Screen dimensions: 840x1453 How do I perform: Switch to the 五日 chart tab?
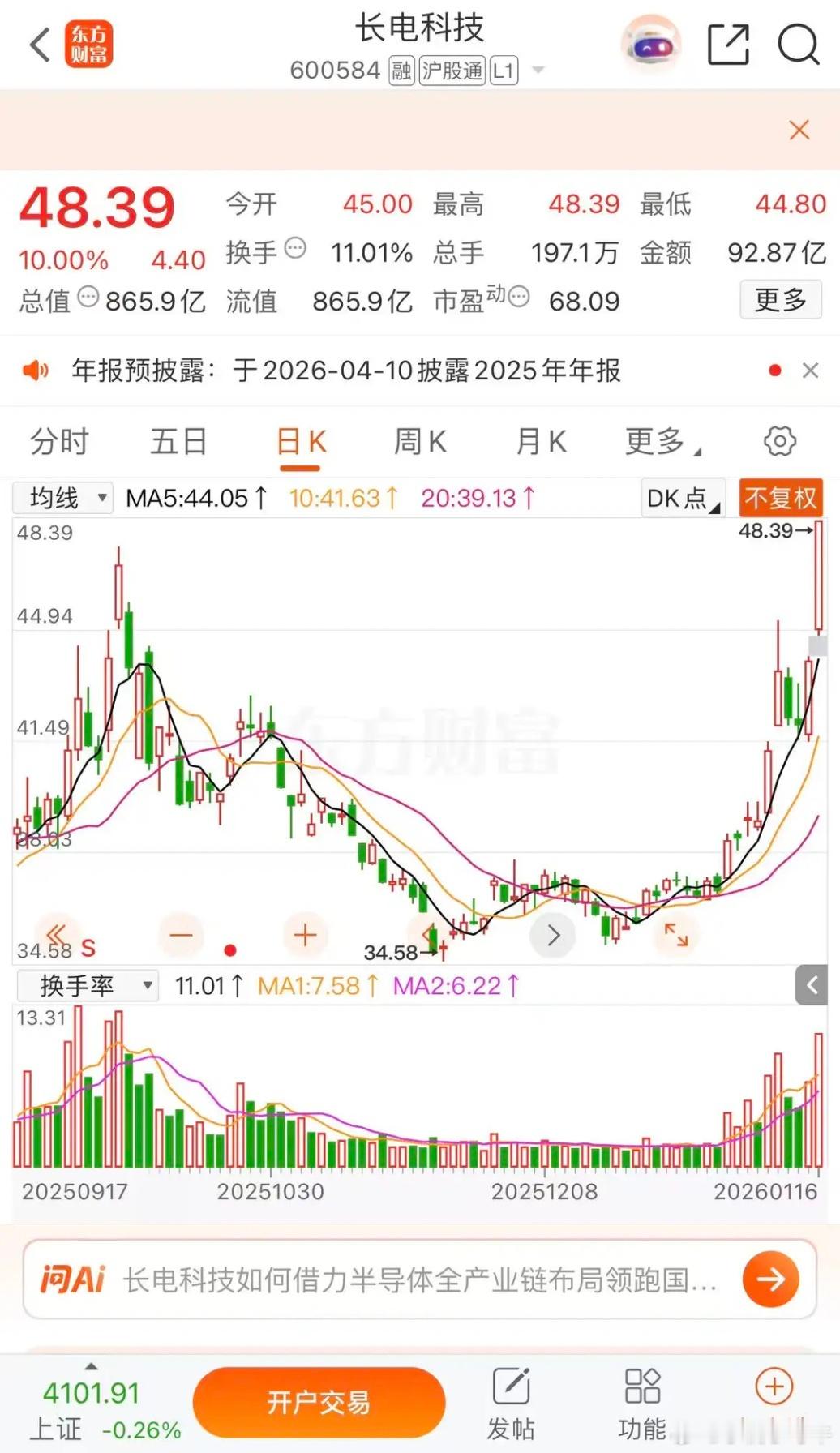(x=178, y=442)
